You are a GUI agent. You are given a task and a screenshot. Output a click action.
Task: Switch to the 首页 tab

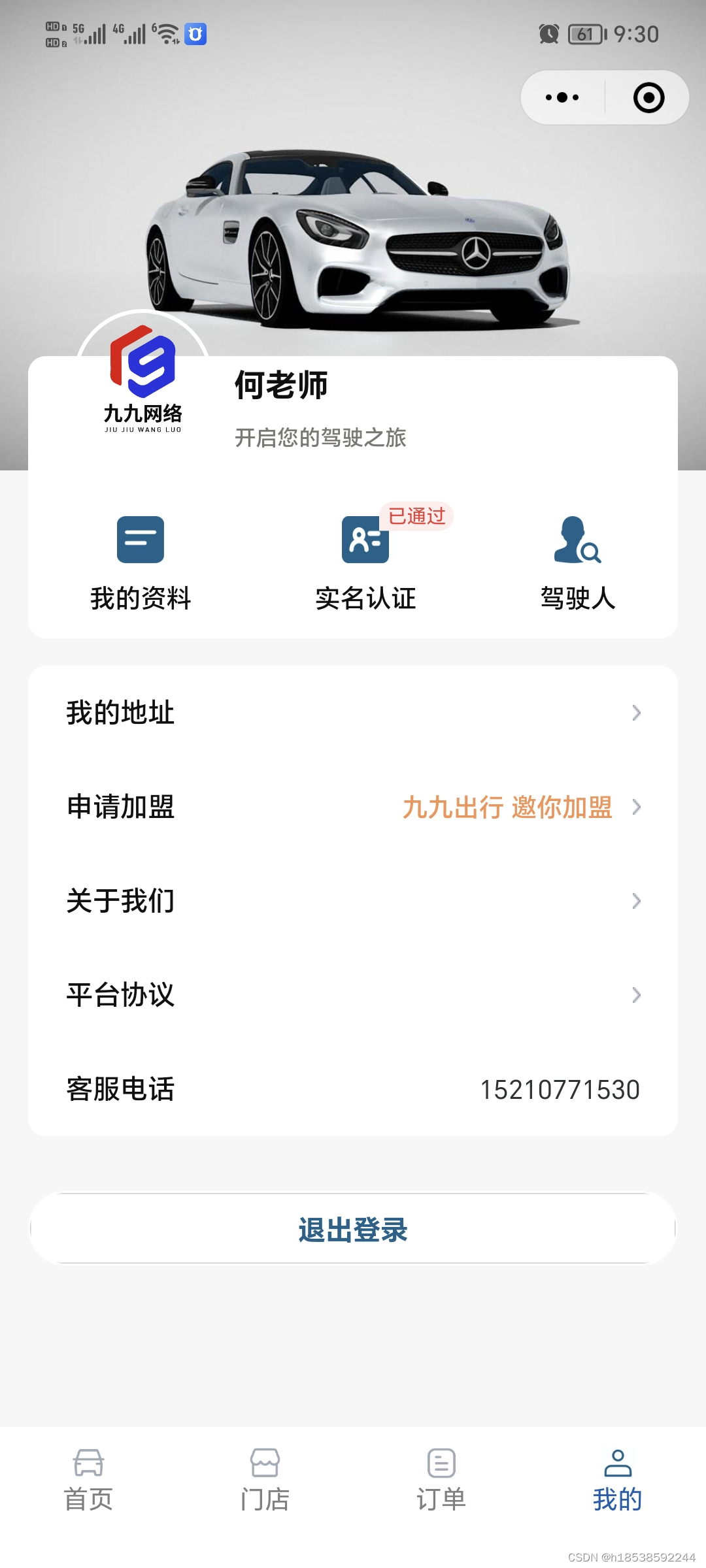click(x=88, y=1480)
